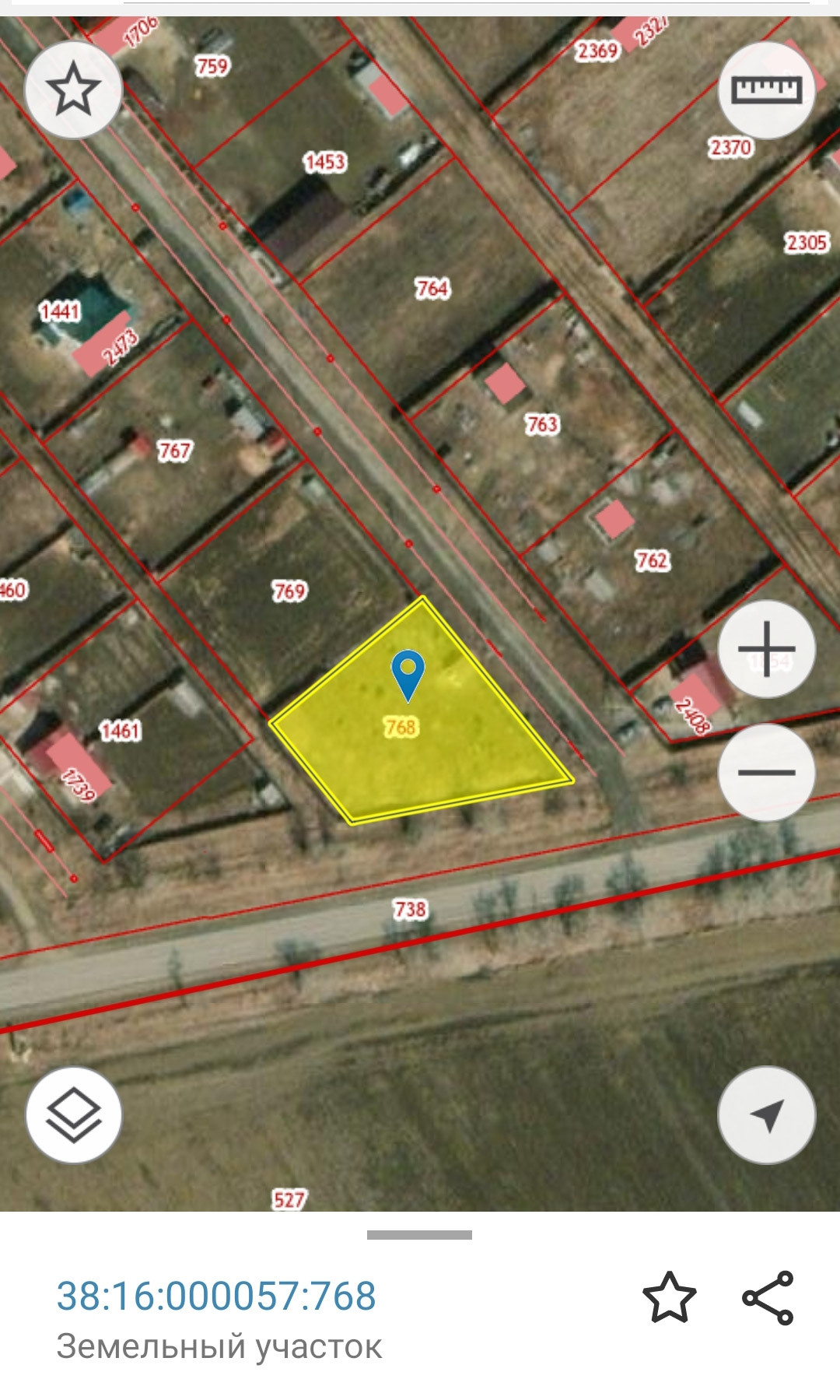Image resolution: width=840 pixels, height=1400 pixels.
Task: Add parcel 38:16:000057:768 to favorites
Action: click(669, 1297)
